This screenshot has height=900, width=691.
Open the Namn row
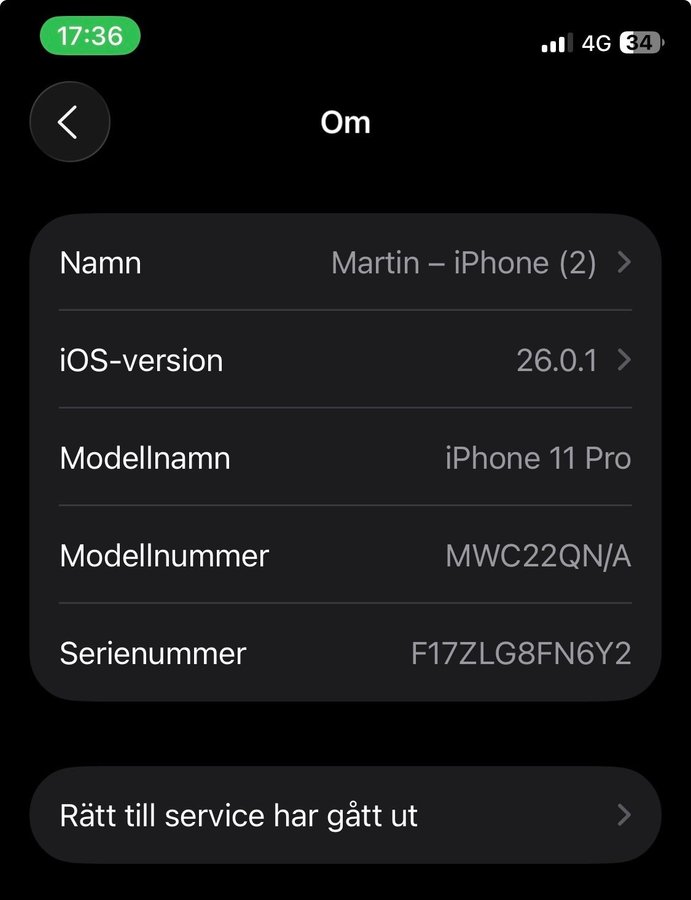pyautogui.click(x=345, y=263)
